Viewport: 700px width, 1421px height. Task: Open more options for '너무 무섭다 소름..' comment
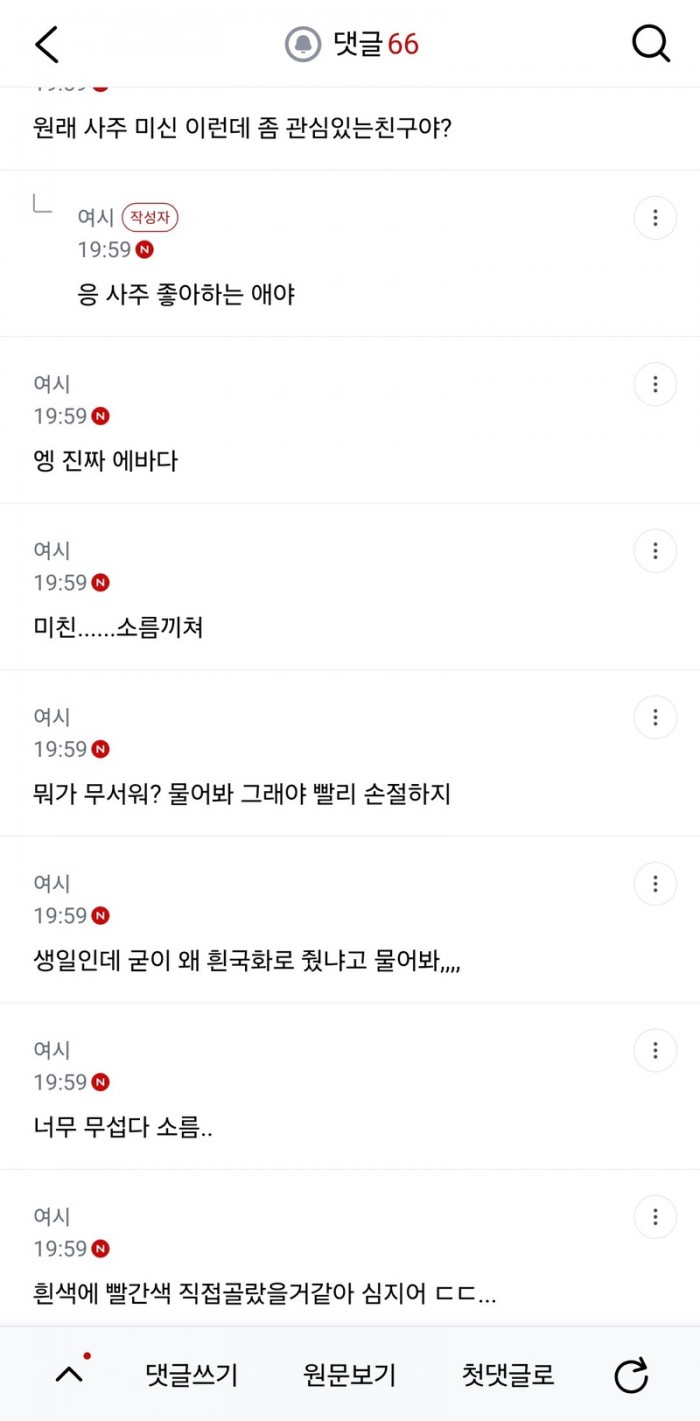click(x=656, y=1050)
